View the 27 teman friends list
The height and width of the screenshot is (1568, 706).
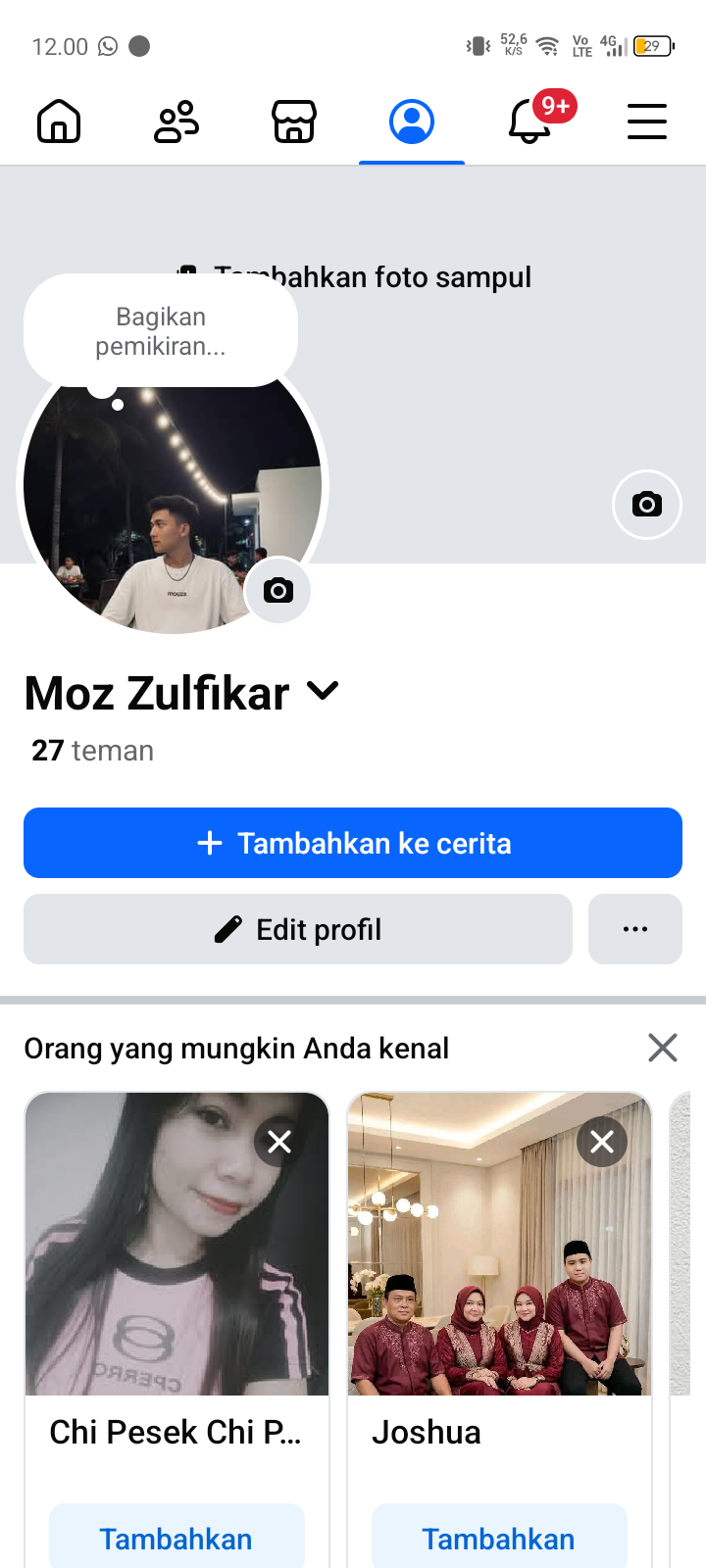coord(93,751)
